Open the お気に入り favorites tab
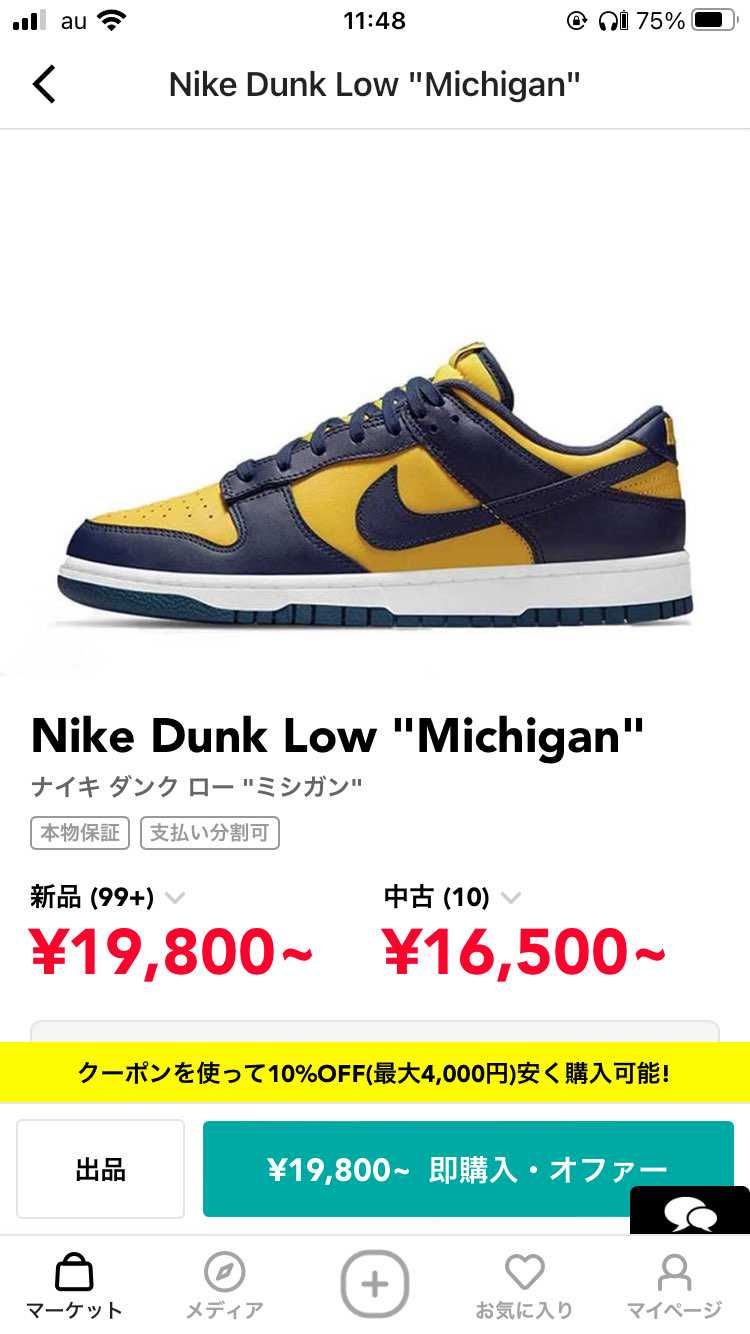Viewport: 750px width, 1334px height. 524,1286
